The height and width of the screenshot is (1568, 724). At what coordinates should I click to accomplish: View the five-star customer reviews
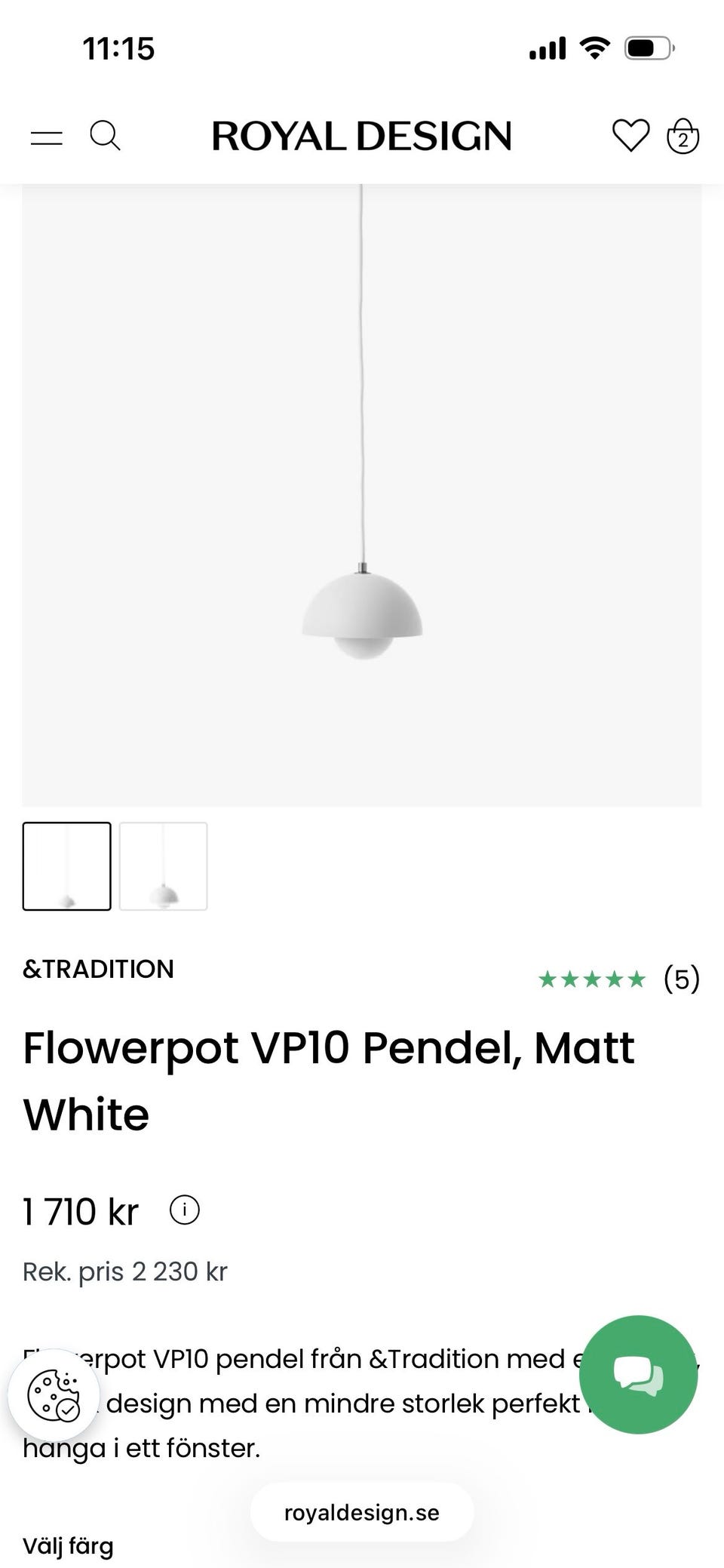tap(618, 979)
